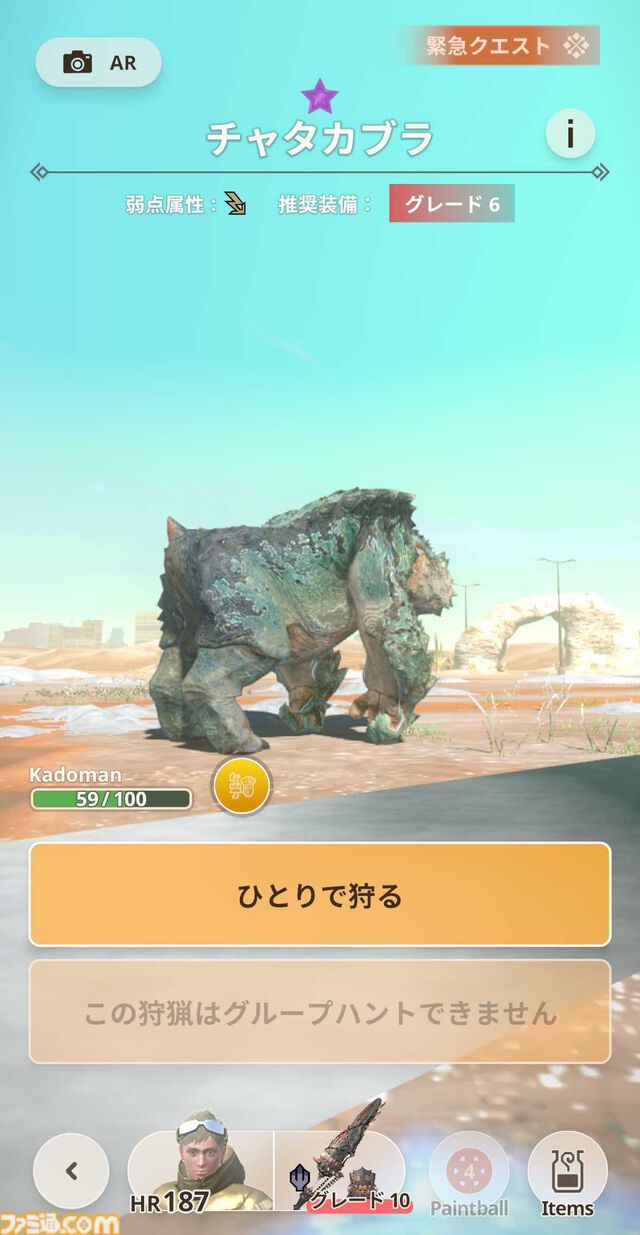The width and height of the screenshot is (640, 1235).
Task: Go back with the arrow button
Action: [71, 1171]
